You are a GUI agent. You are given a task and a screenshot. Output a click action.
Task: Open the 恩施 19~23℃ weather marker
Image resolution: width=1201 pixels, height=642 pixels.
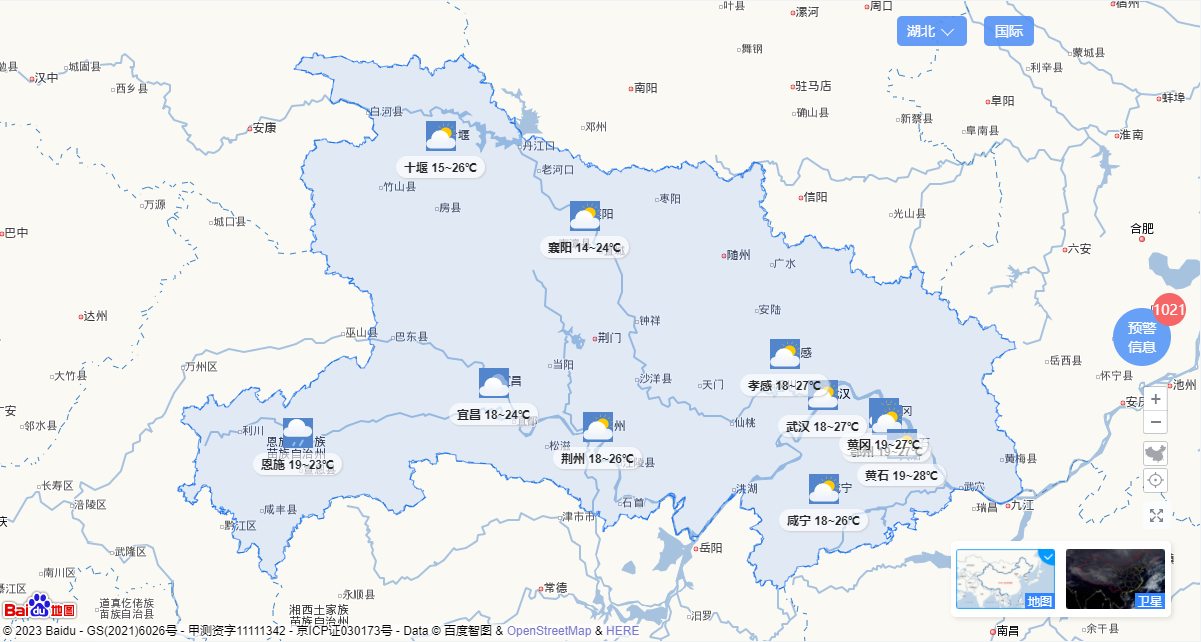point(297,464)
